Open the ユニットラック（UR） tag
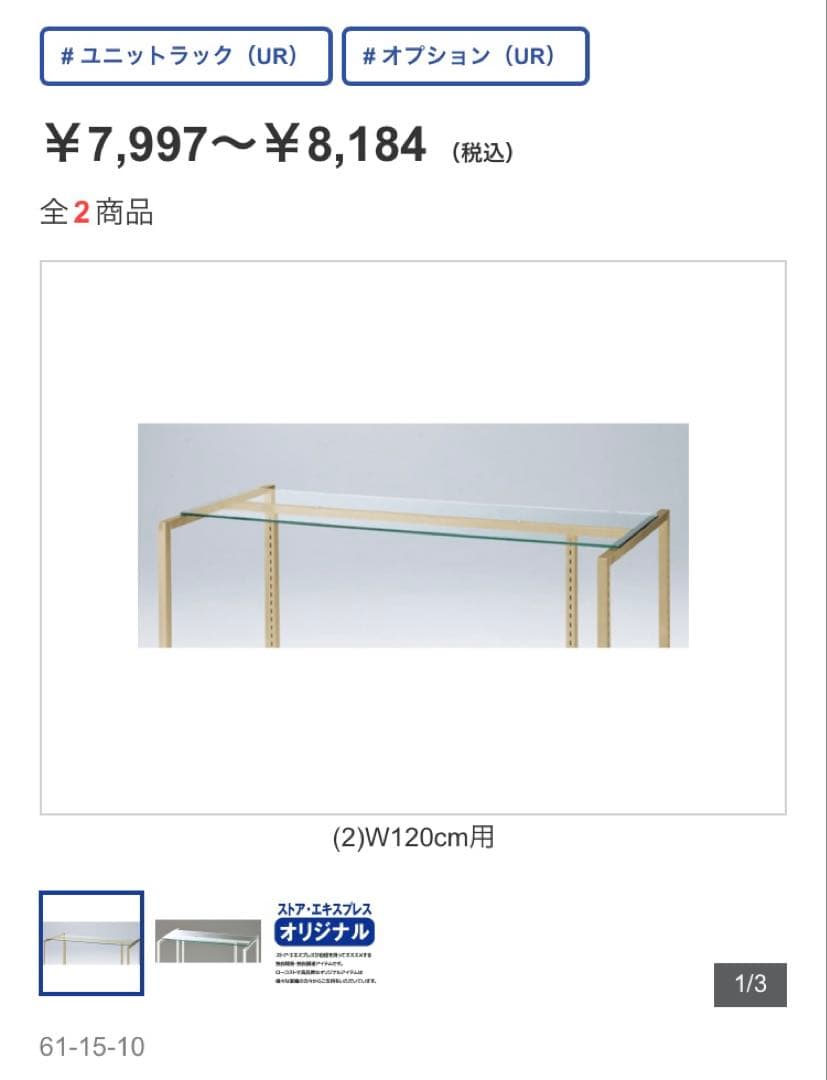The height and width of the screenshot is (1080, 827). [x=186, y=56]
